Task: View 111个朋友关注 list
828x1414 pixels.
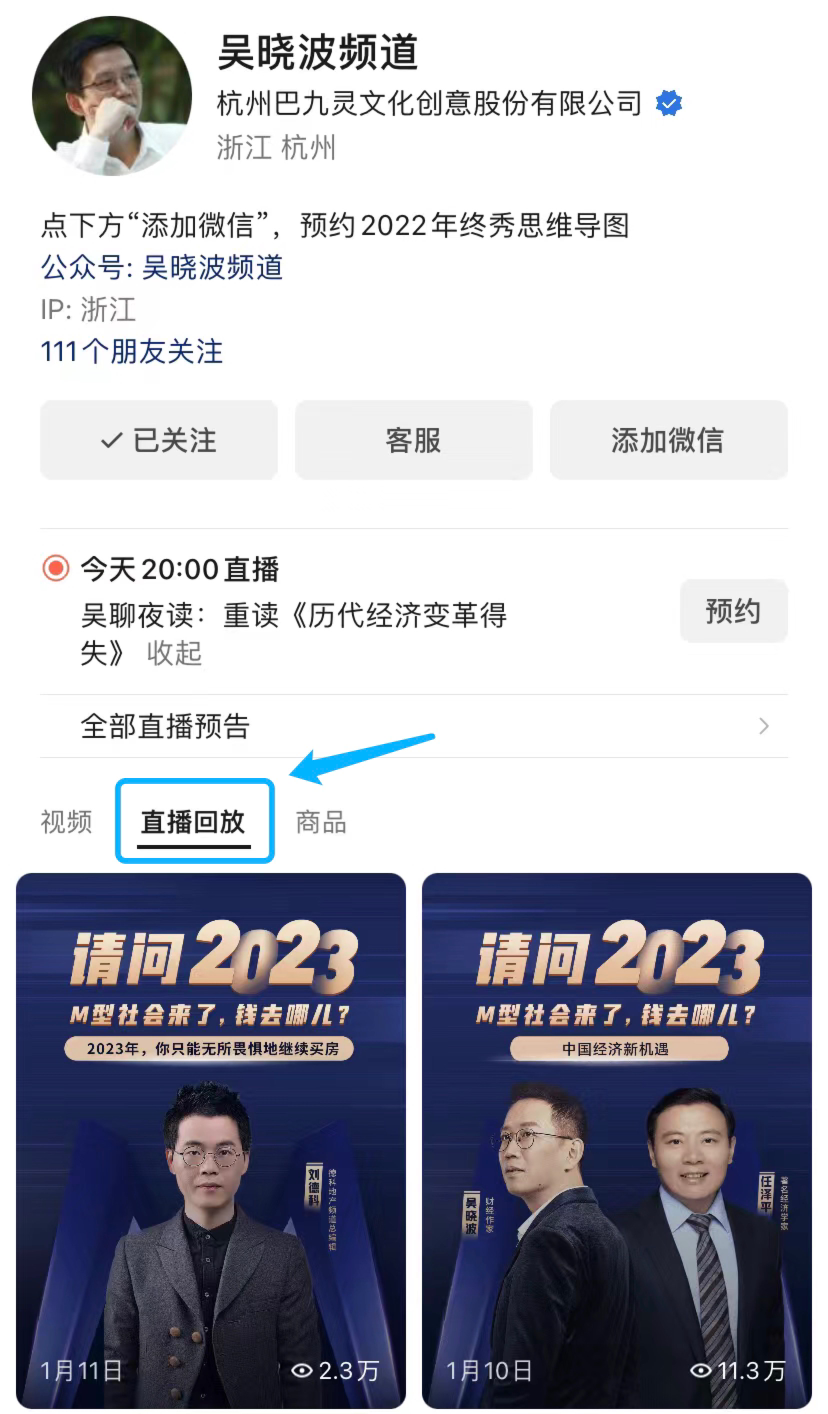Action: pos(132,351)
